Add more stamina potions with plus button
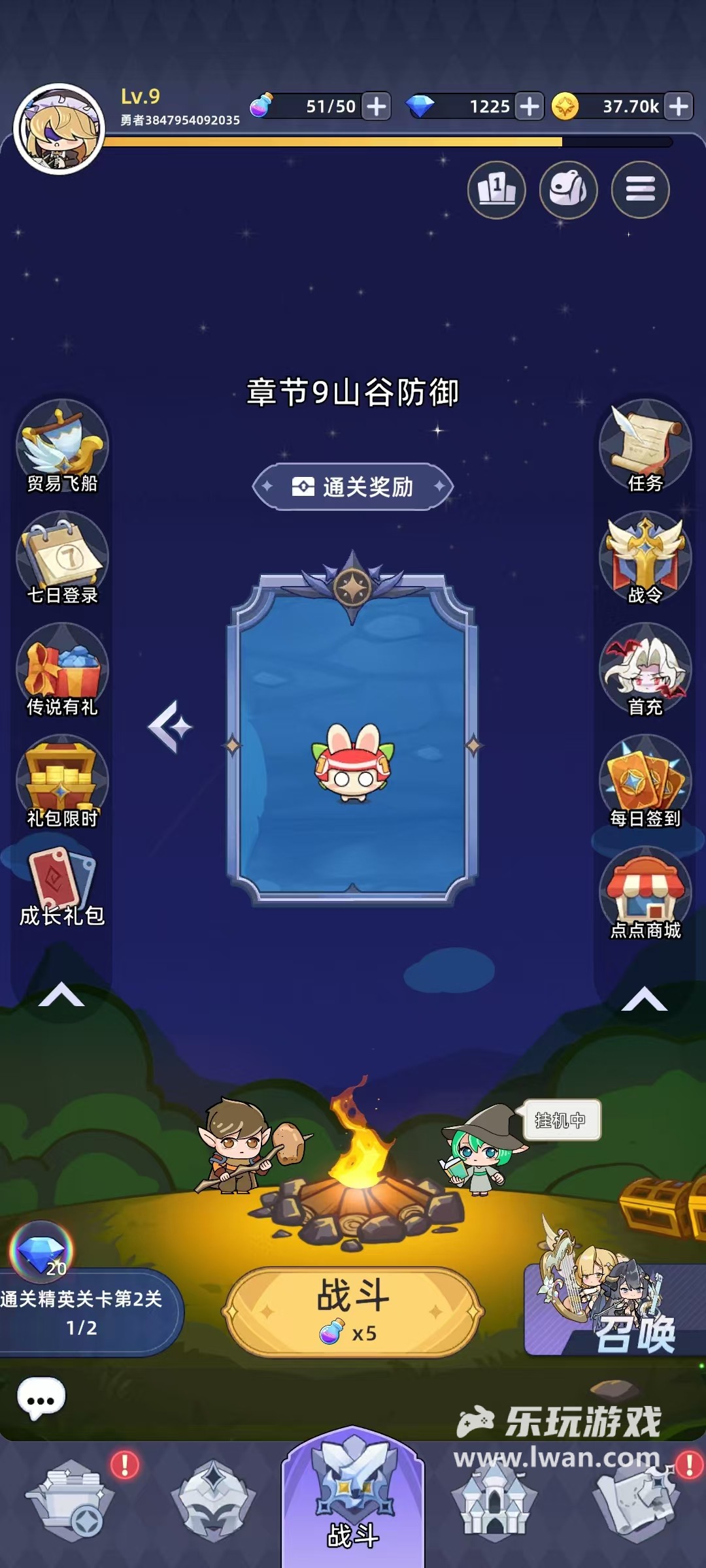 (x=377, y=106)
